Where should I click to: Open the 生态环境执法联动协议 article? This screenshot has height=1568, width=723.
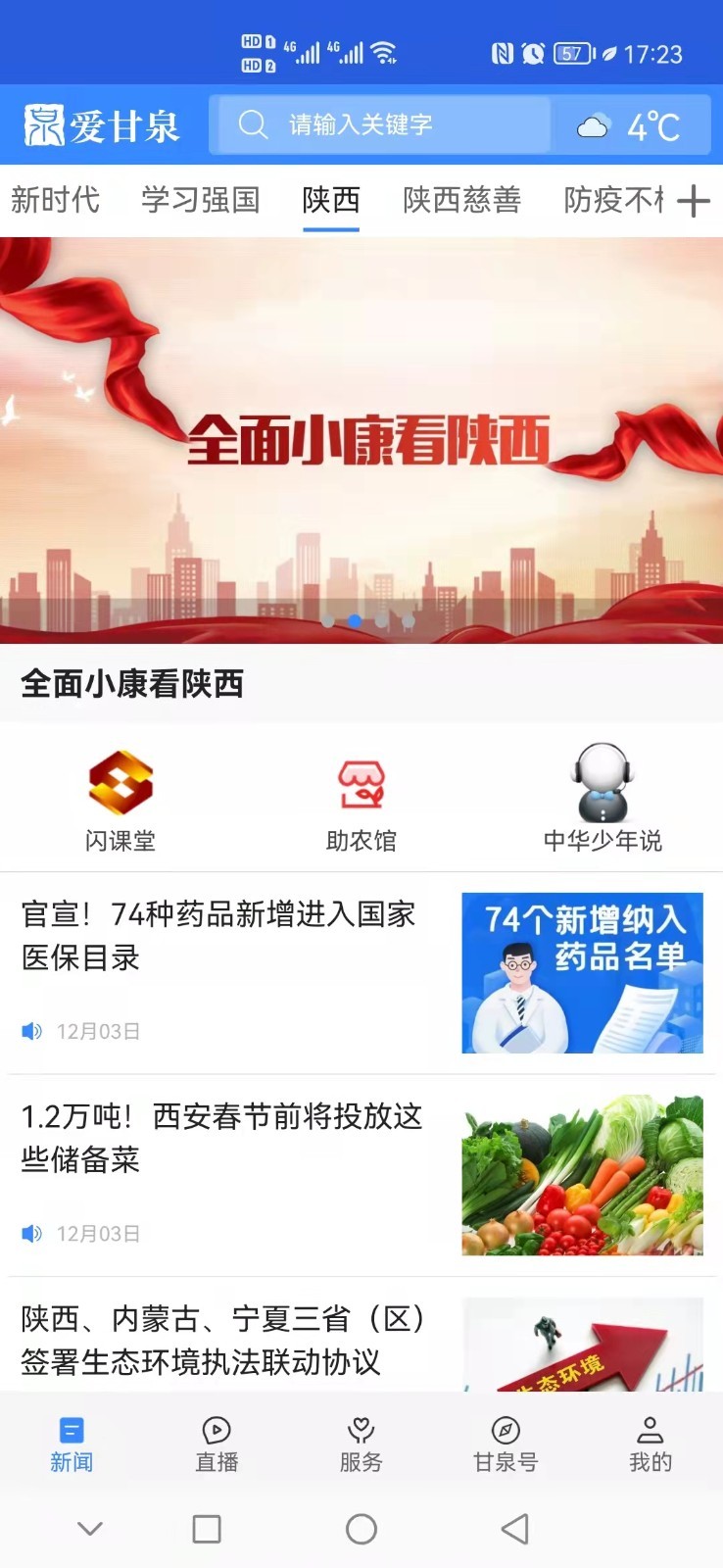point(221,1340)
